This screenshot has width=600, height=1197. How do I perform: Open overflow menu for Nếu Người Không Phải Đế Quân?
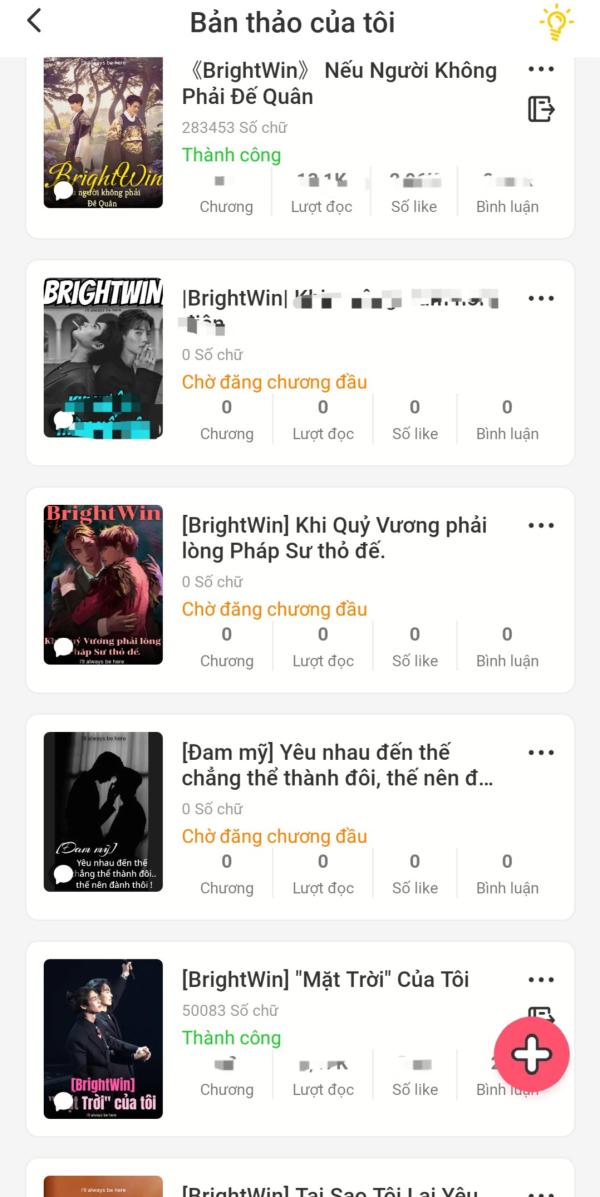point(541,70)
